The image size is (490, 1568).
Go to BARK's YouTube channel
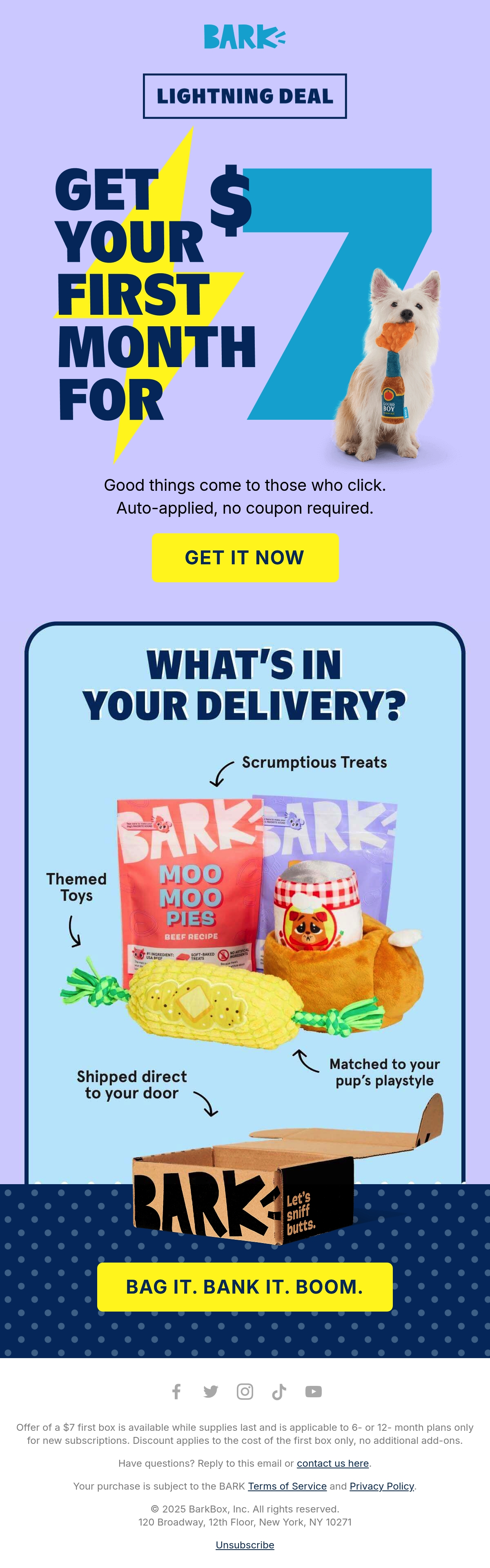coord(314,1392)
